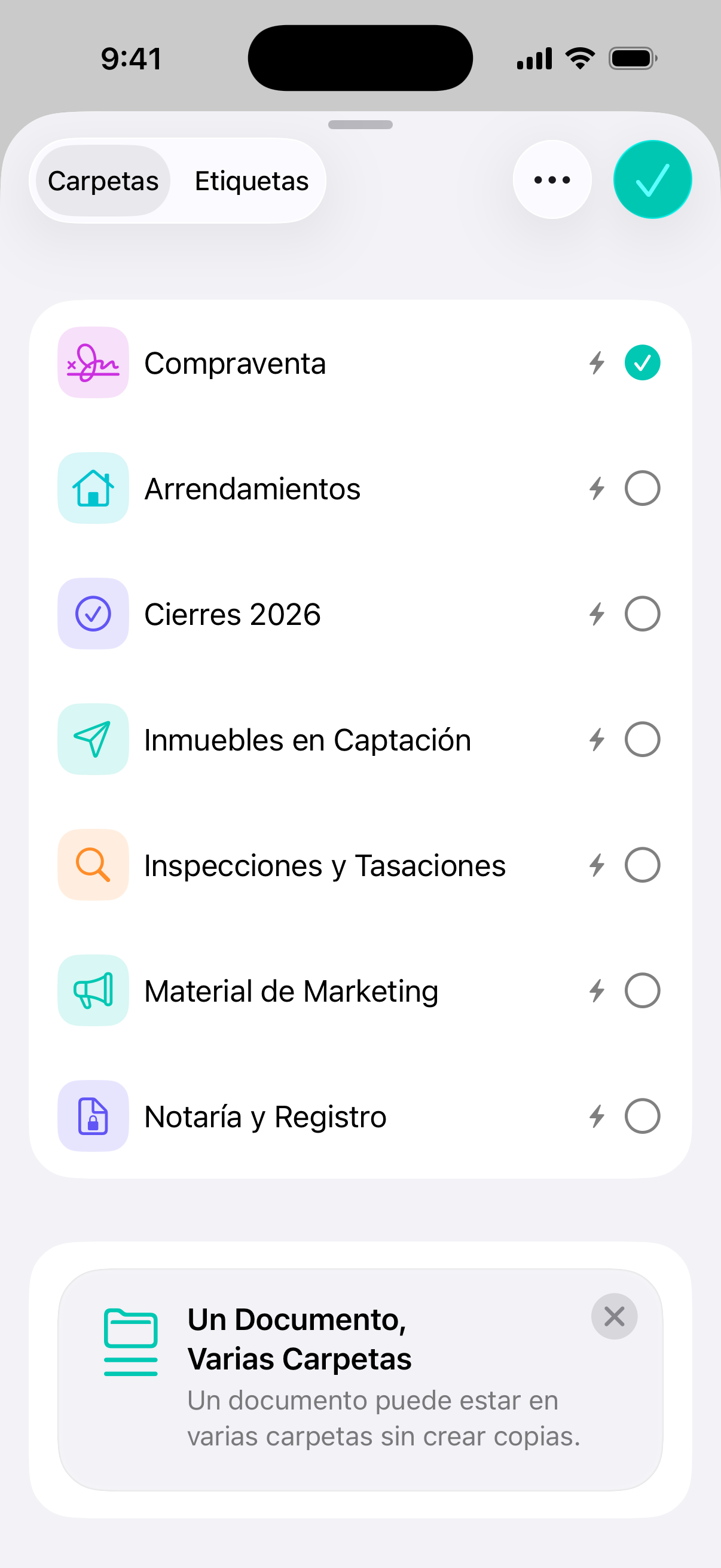Click the signature icon next to Compraventa
The height and width of the screenshot is (1568, 721).
[93, 362]
